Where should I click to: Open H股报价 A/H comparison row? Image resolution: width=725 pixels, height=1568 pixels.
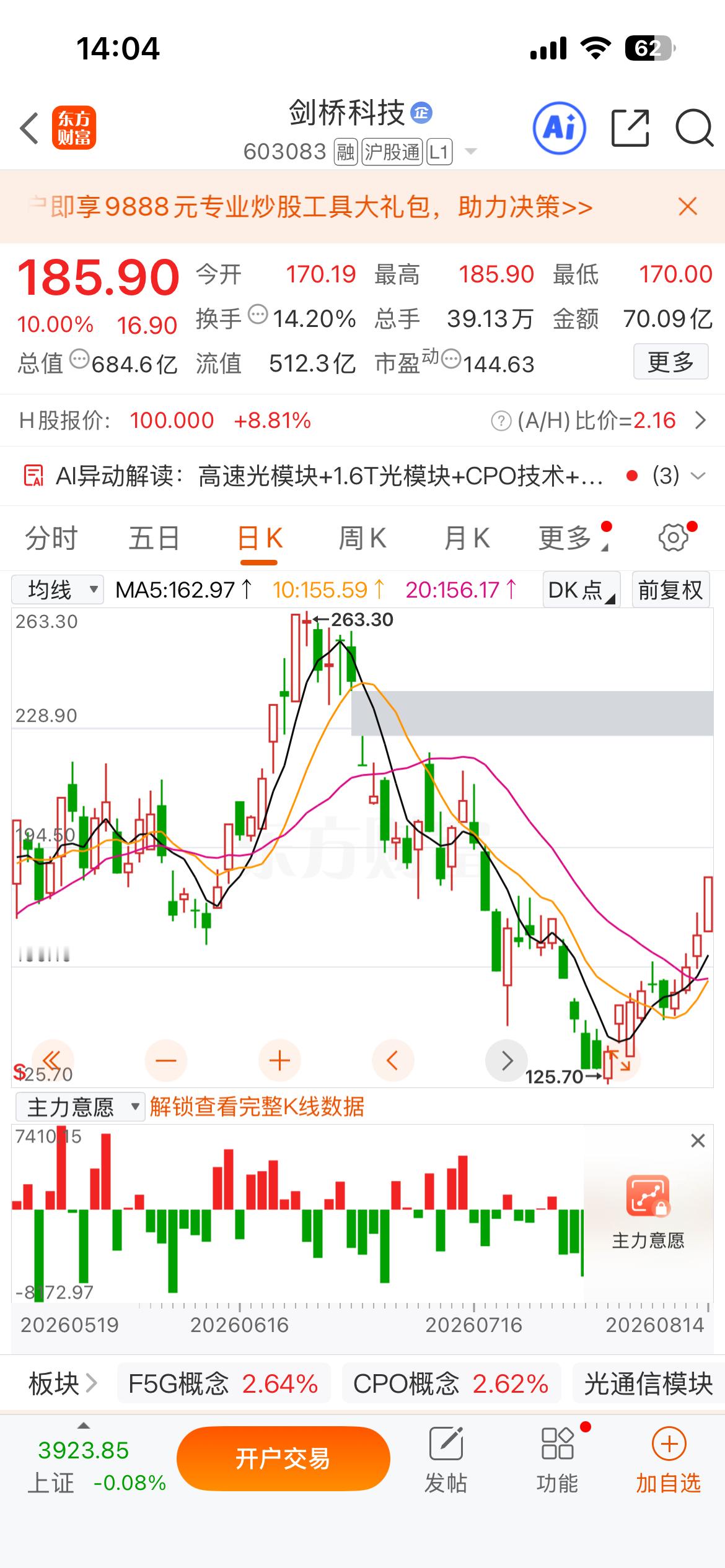362,420
